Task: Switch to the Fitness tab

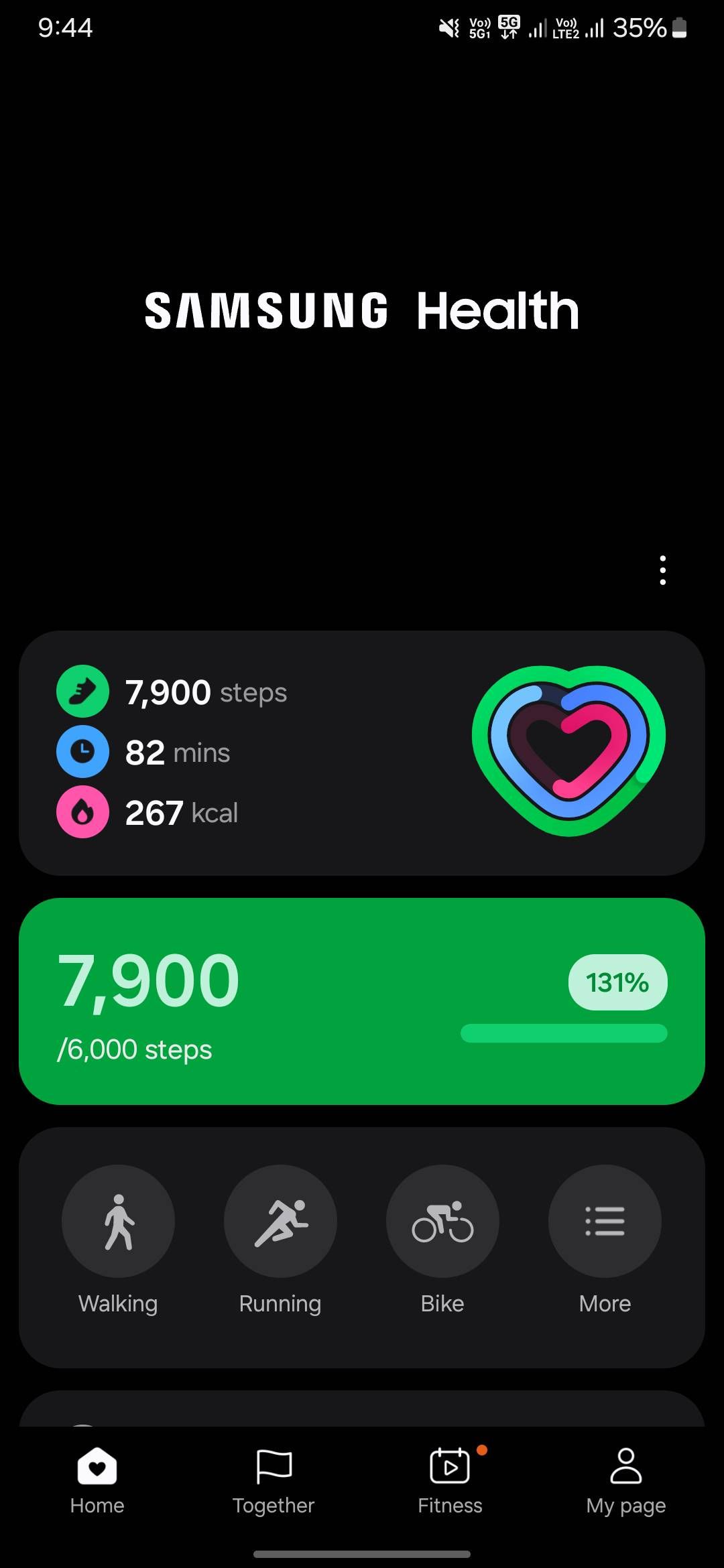Action: (x=449, y=1481)
